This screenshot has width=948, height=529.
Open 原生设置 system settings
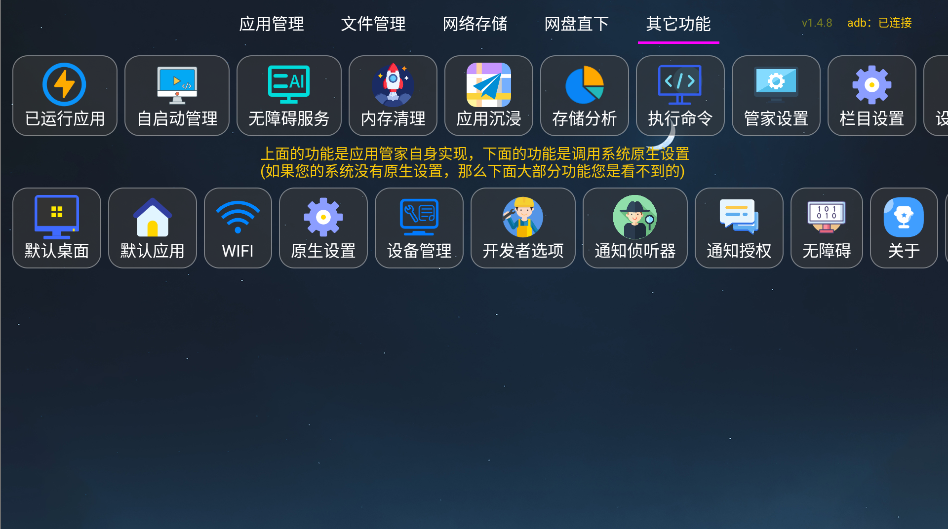click(x=323, y=228)
